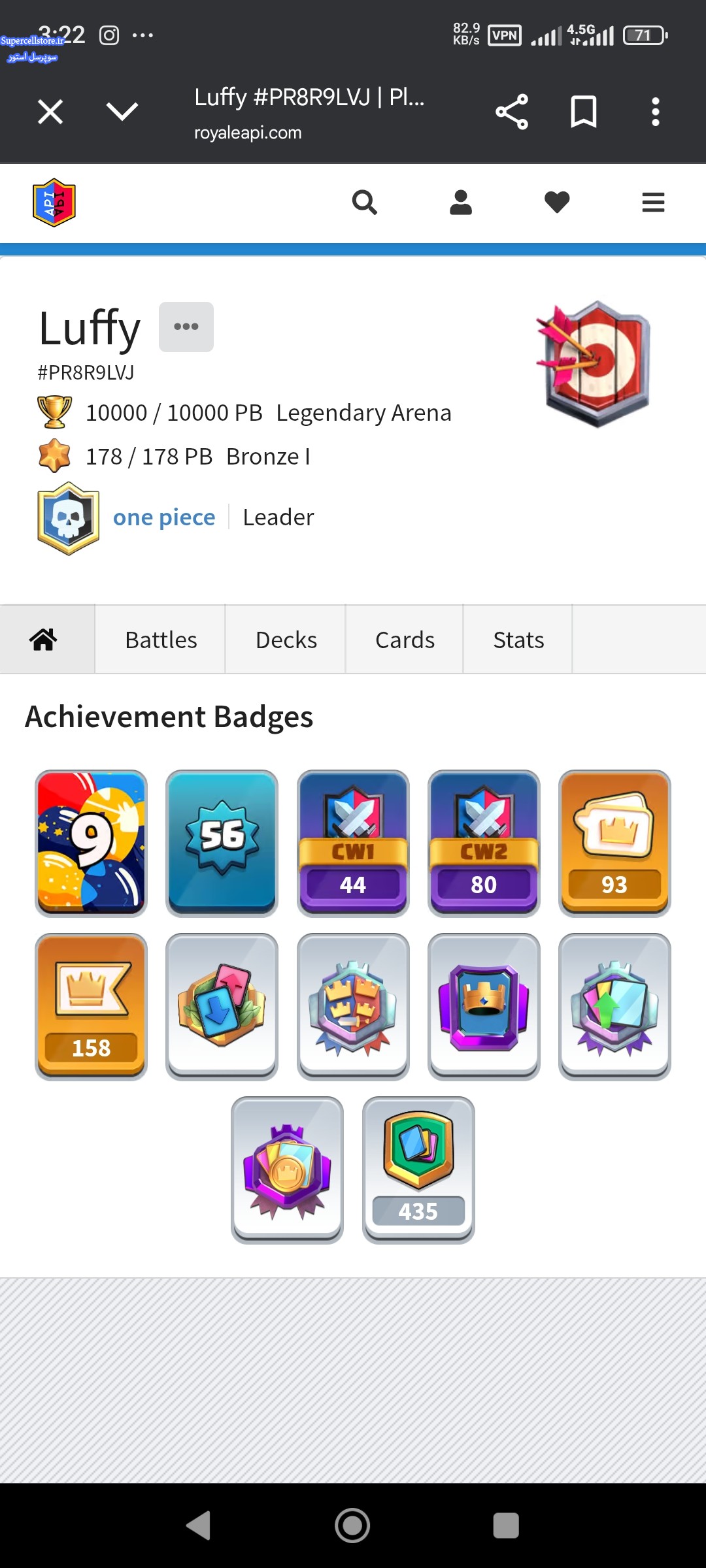This screenshot has width=706, height=1568.
Task: Switch to the Battles tab
Action: click(161, 640)
